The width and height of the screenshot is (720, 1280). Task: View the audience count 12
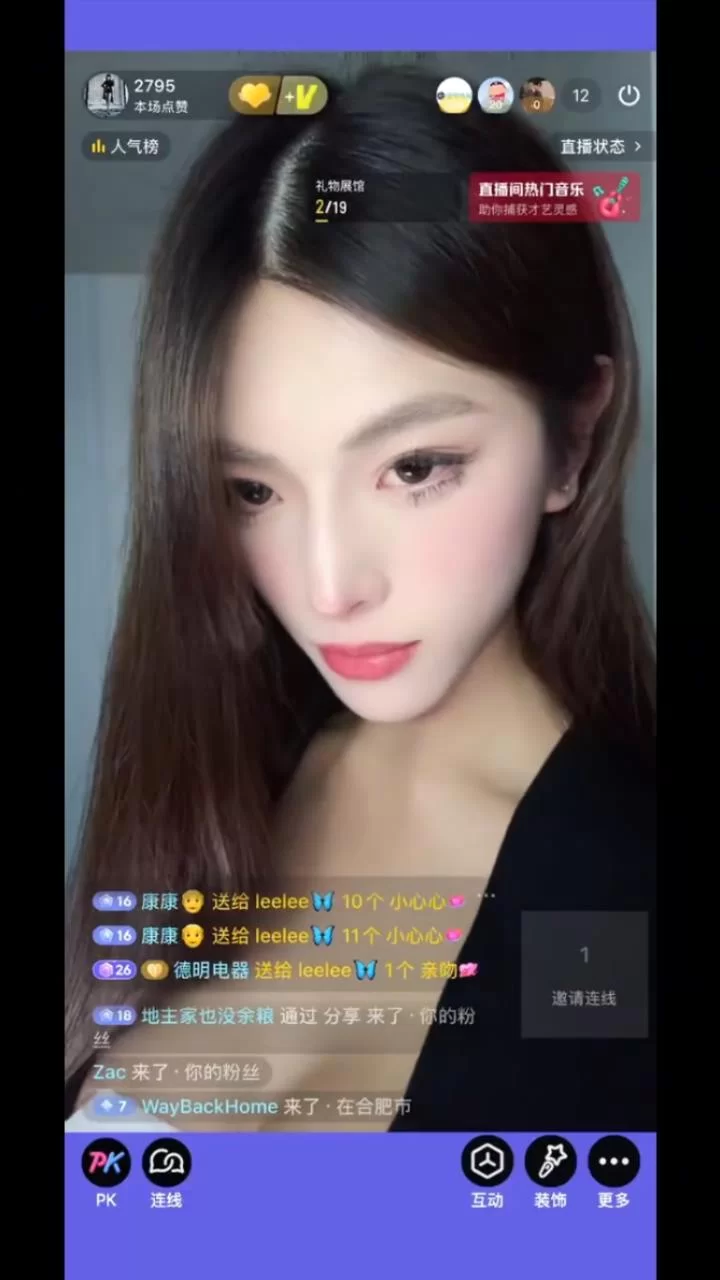coord(580,96)
